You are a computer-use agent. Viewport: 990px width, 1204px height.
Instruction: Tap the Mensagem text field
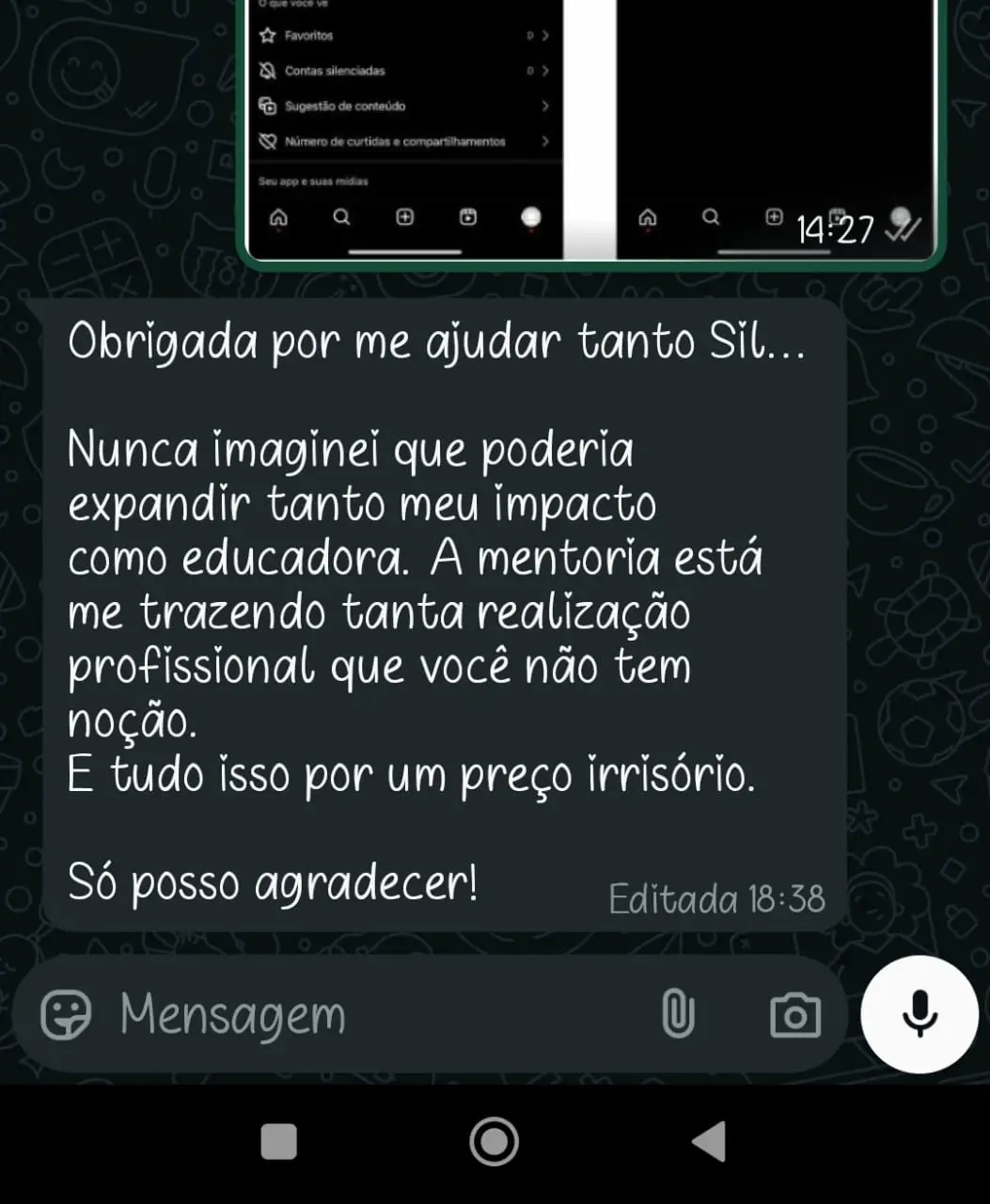tap(376, 1016)
